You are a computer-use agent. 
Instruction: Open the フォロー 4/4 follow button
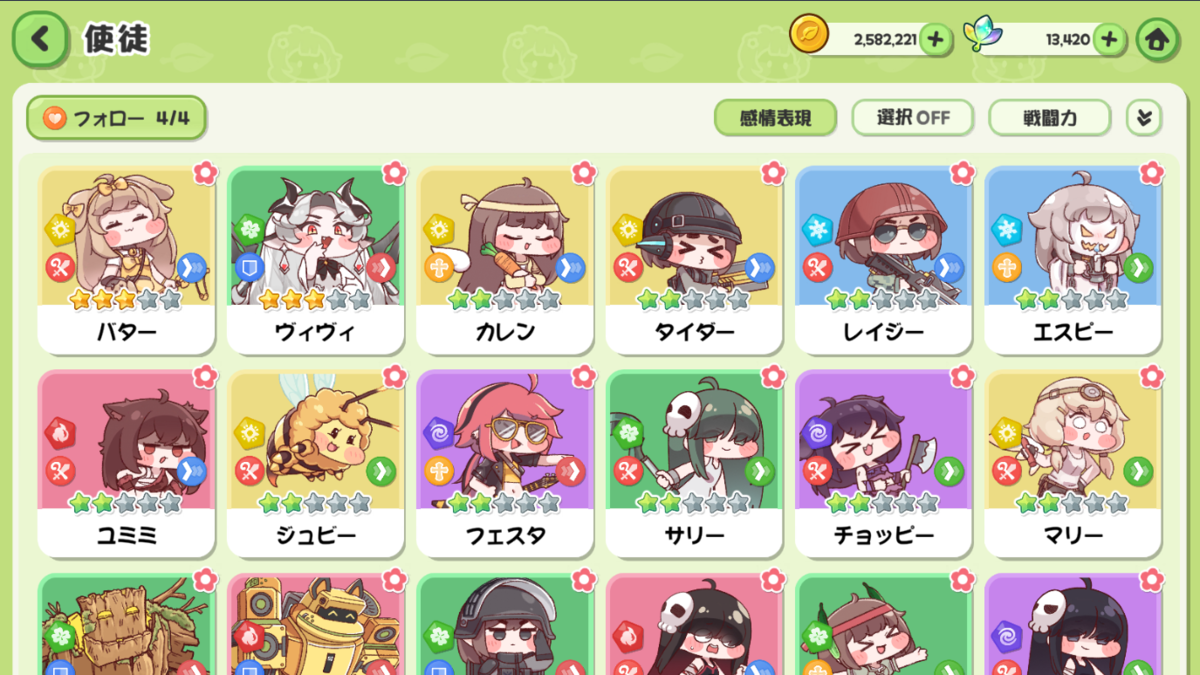click(116, 118)
